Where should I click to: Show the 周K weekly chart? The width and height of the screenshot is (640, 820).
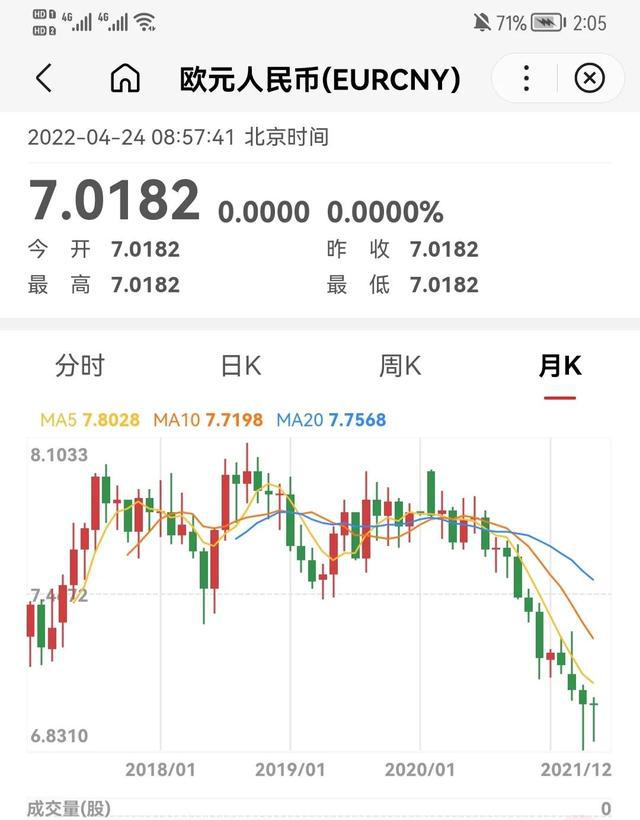[x=400, y=366]
